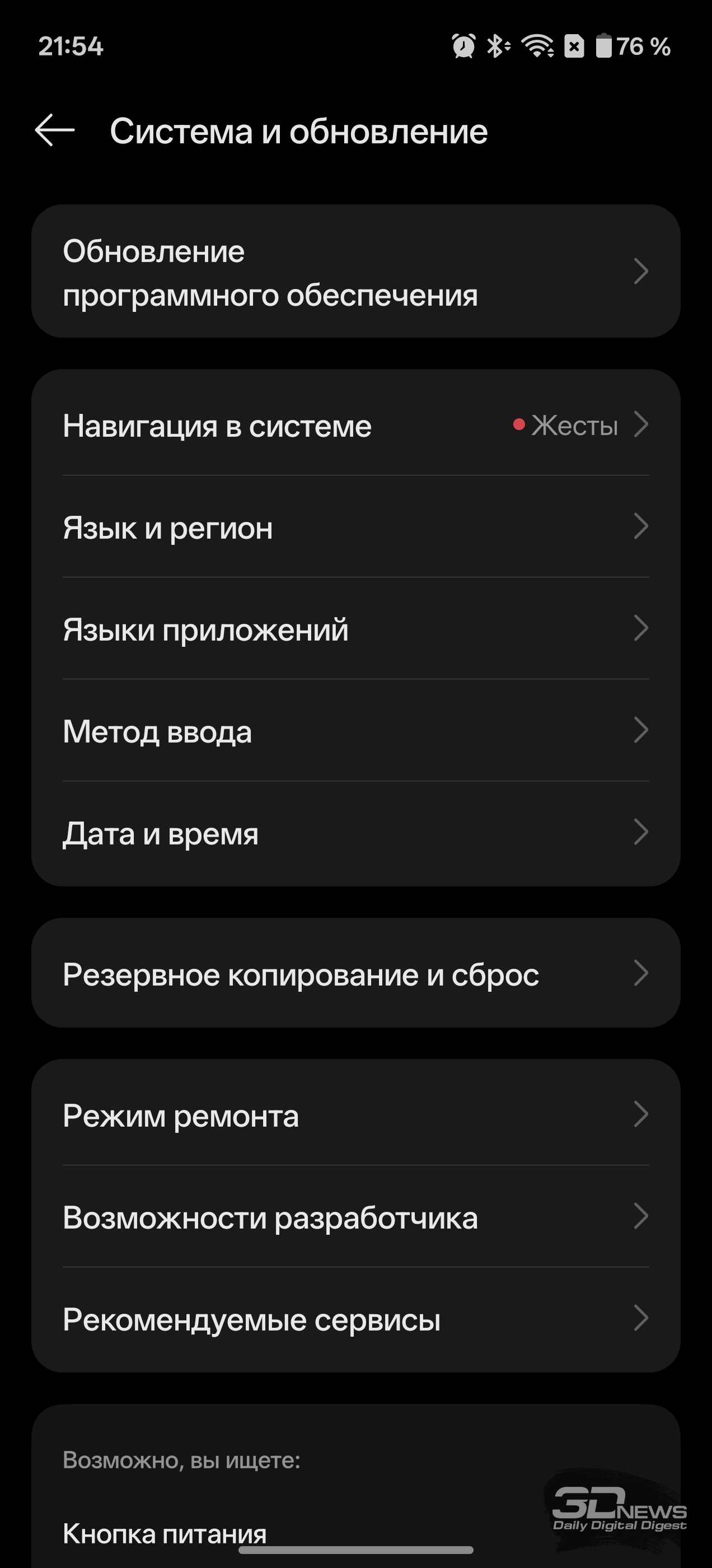Open Метод ввода settings
Screen dimensions: 712x1568
pyautogui.click(x=355, y=731)
